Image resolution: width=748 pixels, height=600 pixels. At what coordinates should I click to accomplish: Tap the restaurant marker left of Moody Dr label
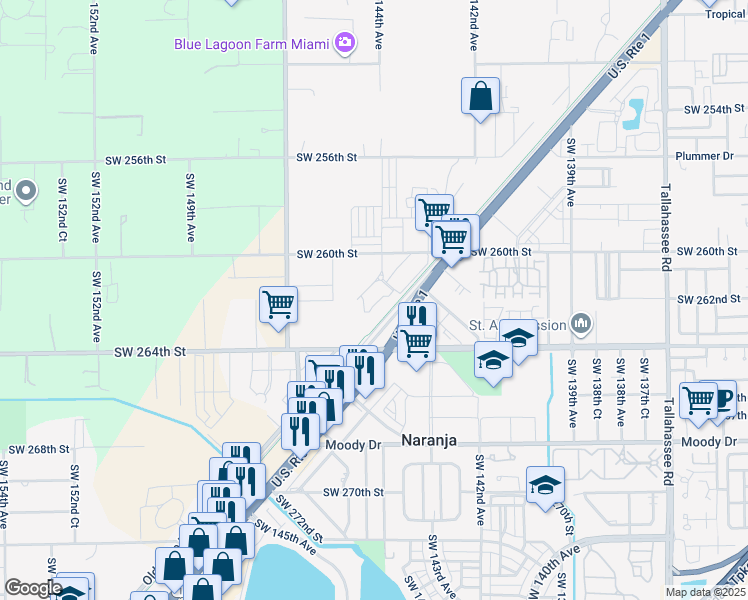point(301,430)
